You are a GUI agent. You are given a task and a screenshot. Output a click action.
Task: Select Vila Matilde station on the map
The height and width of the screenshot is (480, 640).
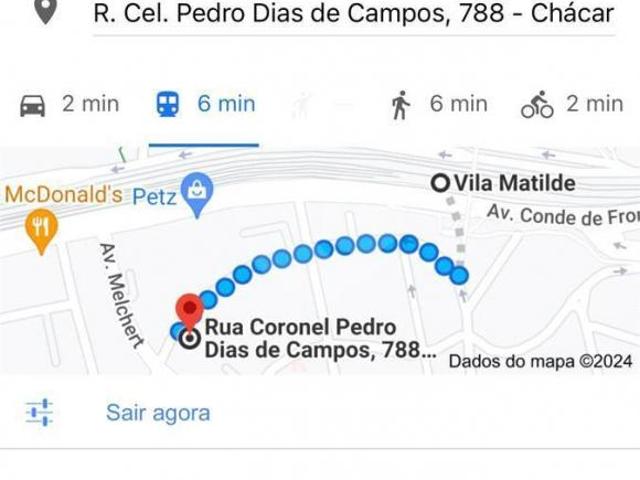pyautogui.click(x=439, y=184)
